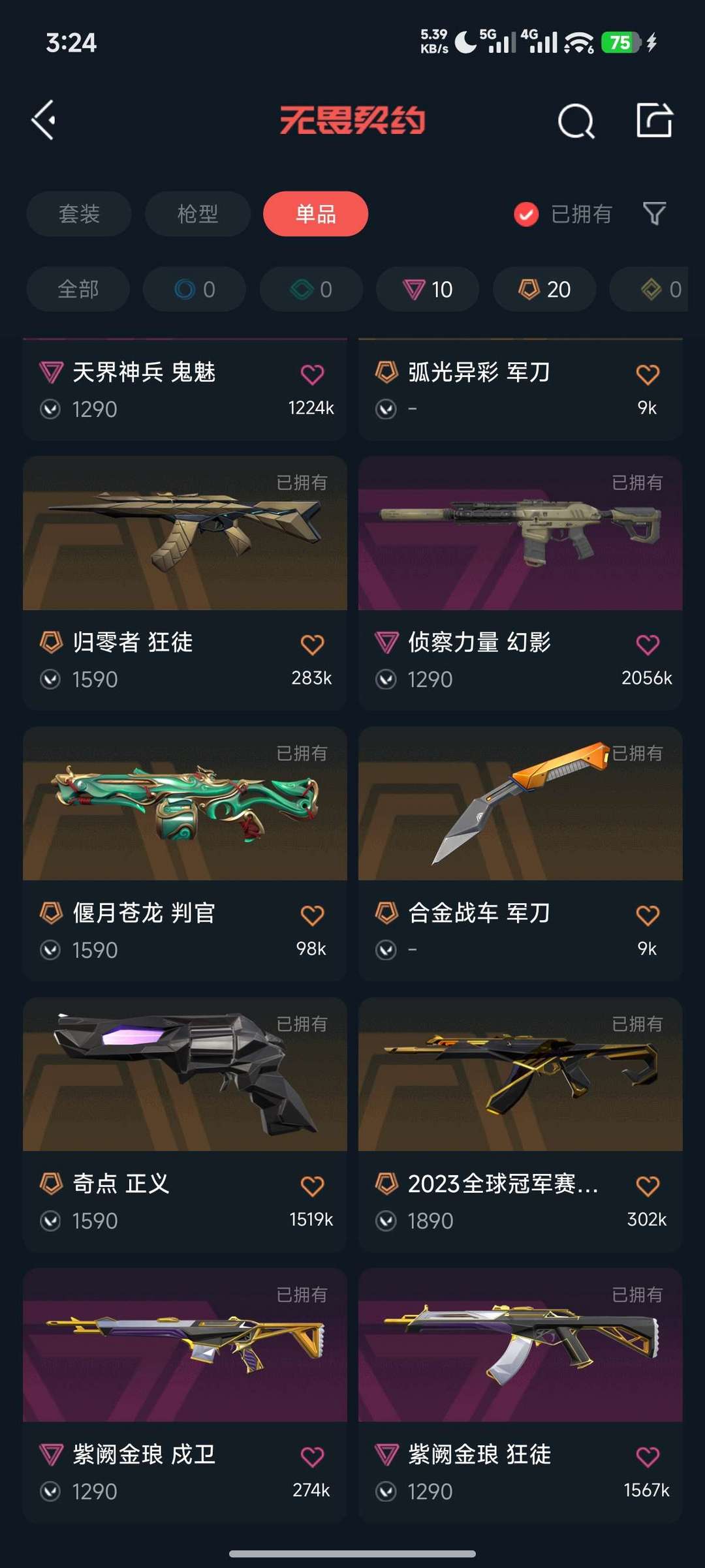Like the 偃月苍龙 判官 skin
705x1568 pixels.
coord(312,915)
